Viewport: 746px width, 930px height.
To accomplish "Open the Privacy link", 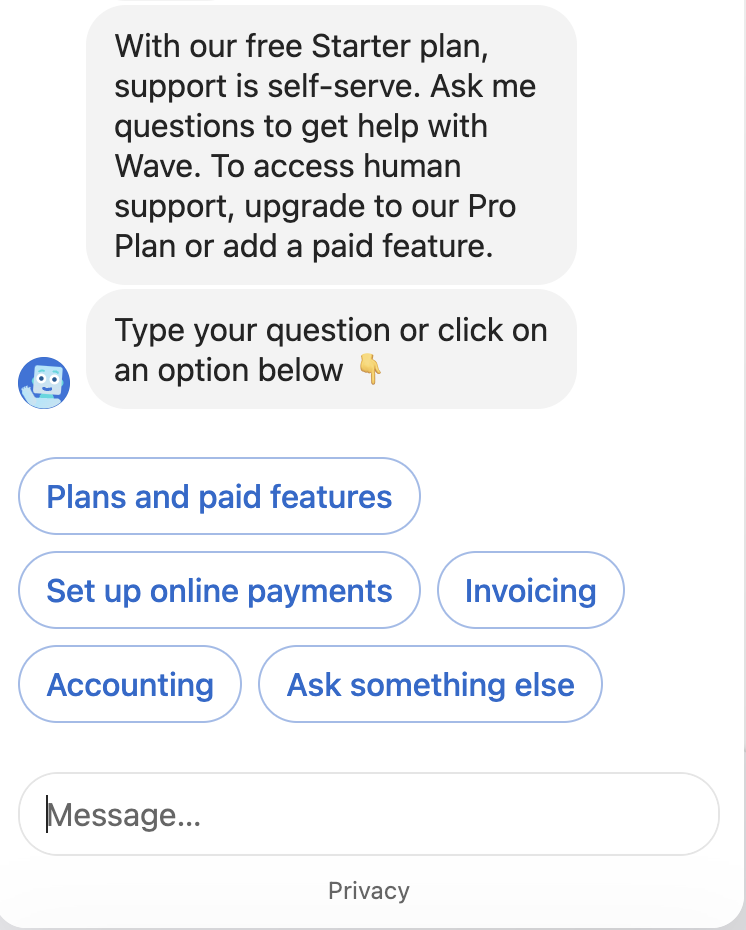I will [x=368, y=891].
